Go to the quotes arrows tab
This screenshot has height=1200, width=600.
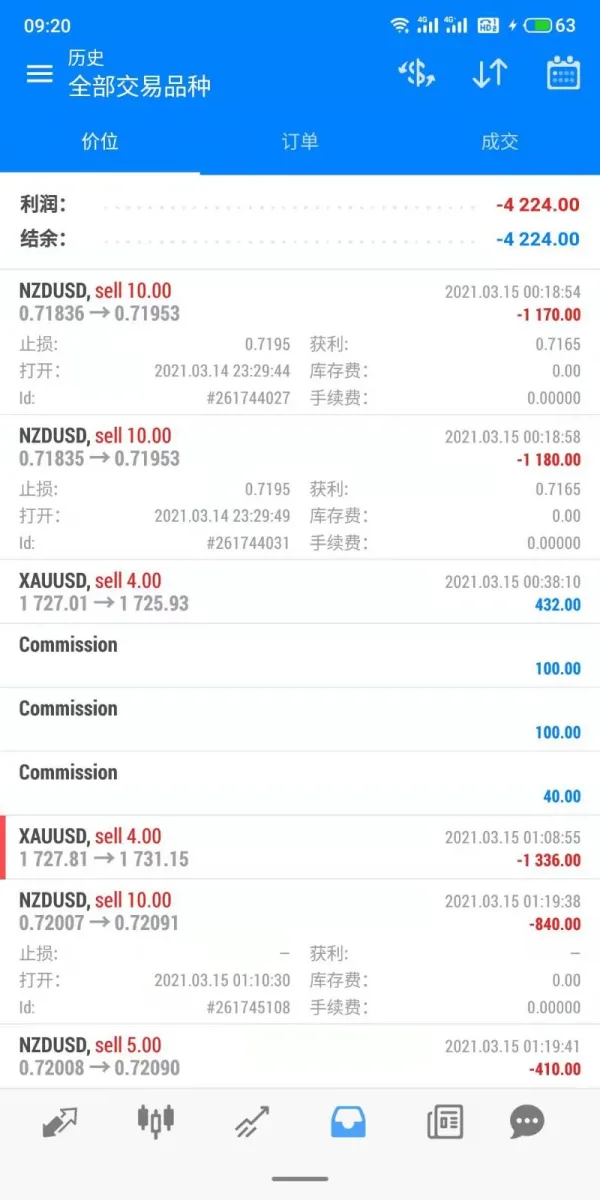point(61,1121)
